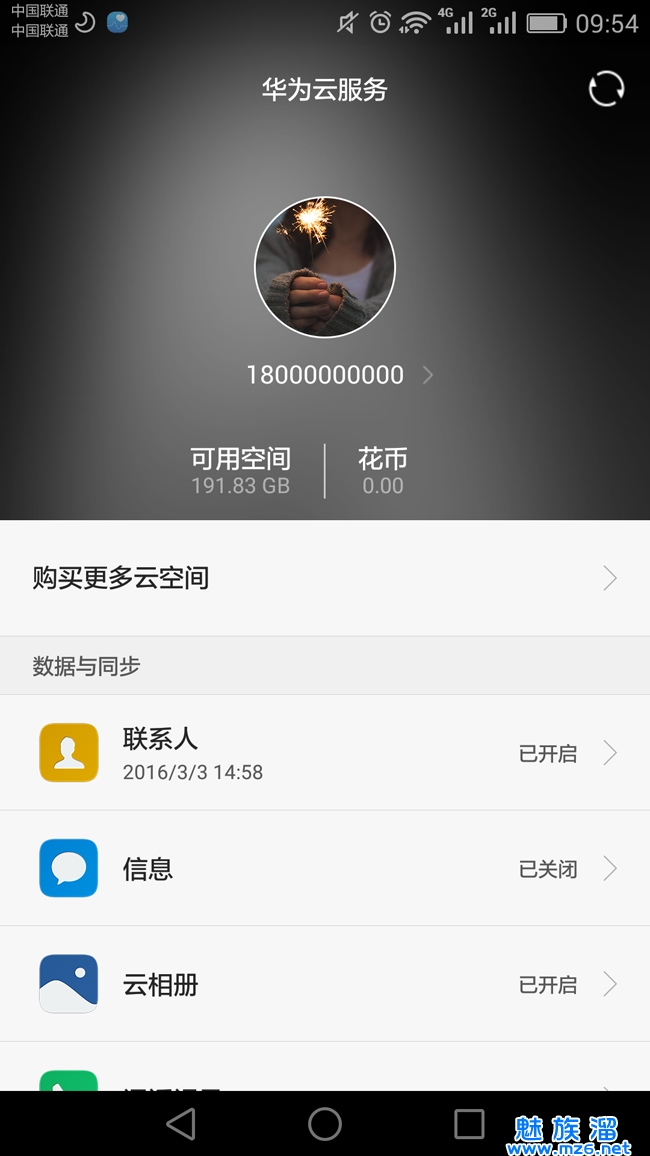The height and width of the screenshot is (1156, 650).
Task: Go back with the navigation bar
Action: click(x=181, y=1124)
